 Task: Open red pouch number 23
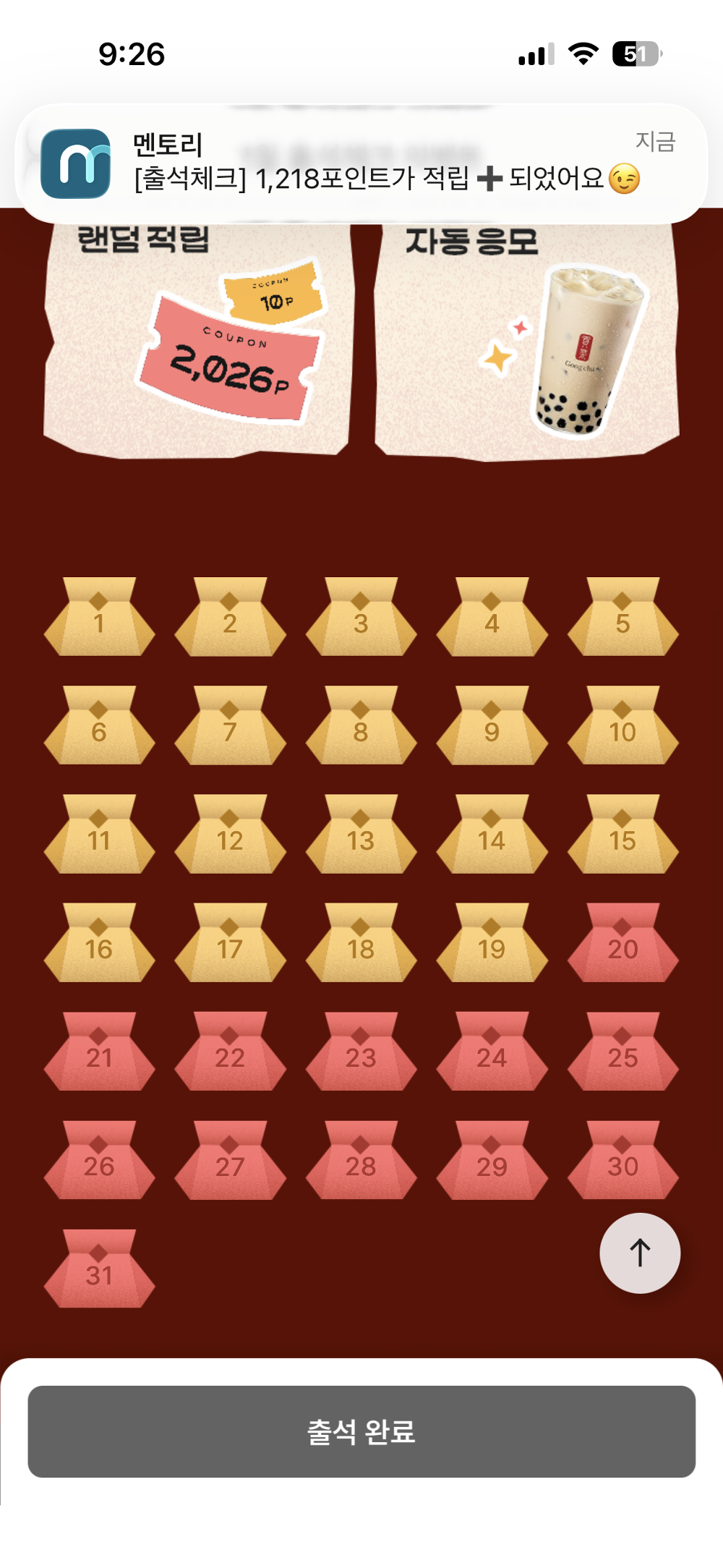(x=361, y=1053)
